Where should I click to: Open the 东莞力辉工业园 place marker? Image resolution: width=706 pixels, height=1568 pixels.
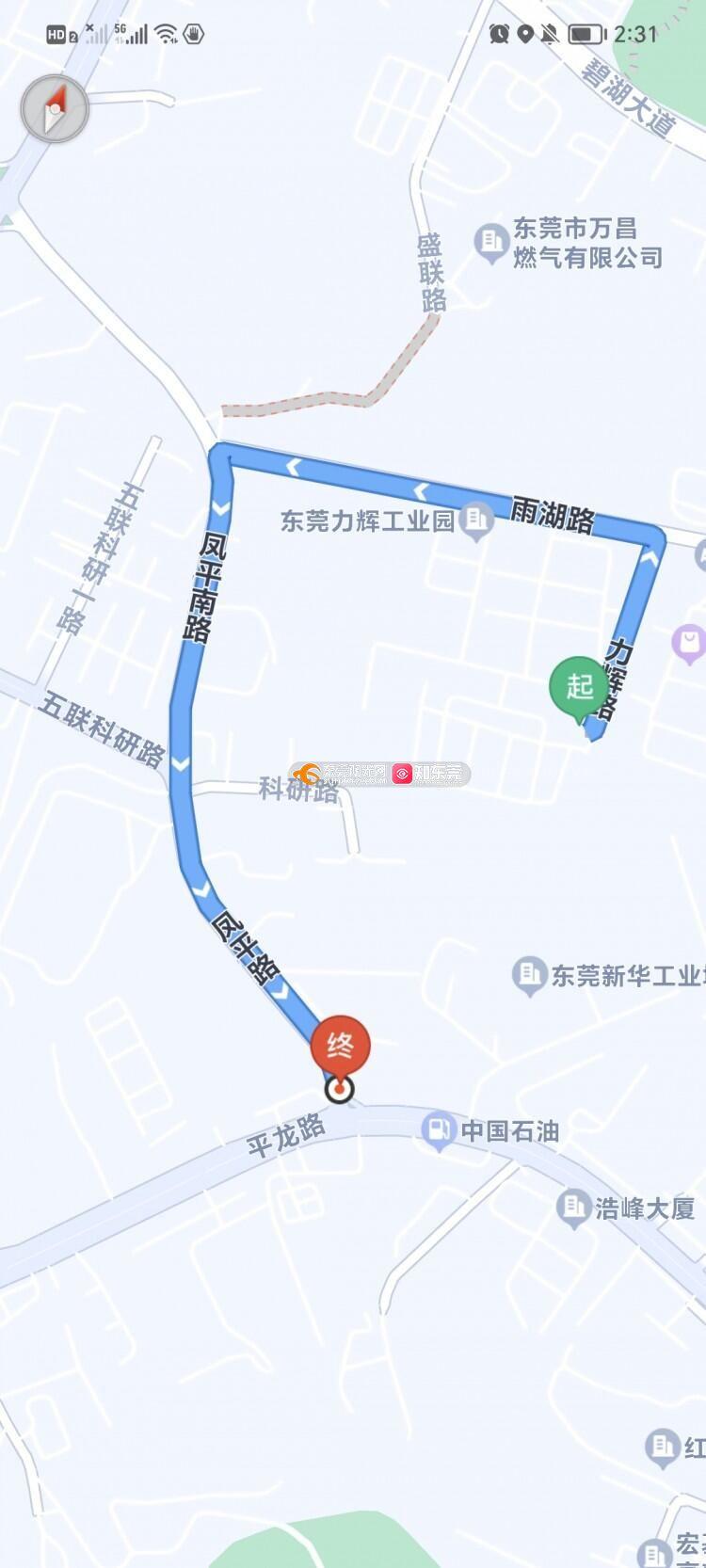[x=478, y=520]
